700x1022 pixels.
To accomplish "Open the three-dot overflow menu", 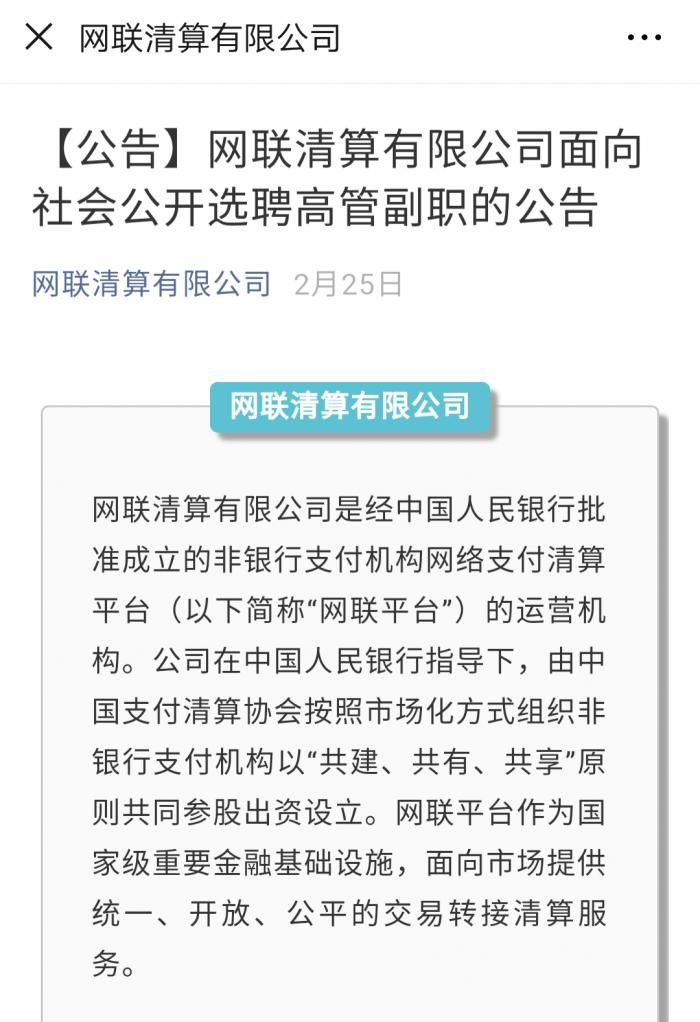I will tap(644, 38).
